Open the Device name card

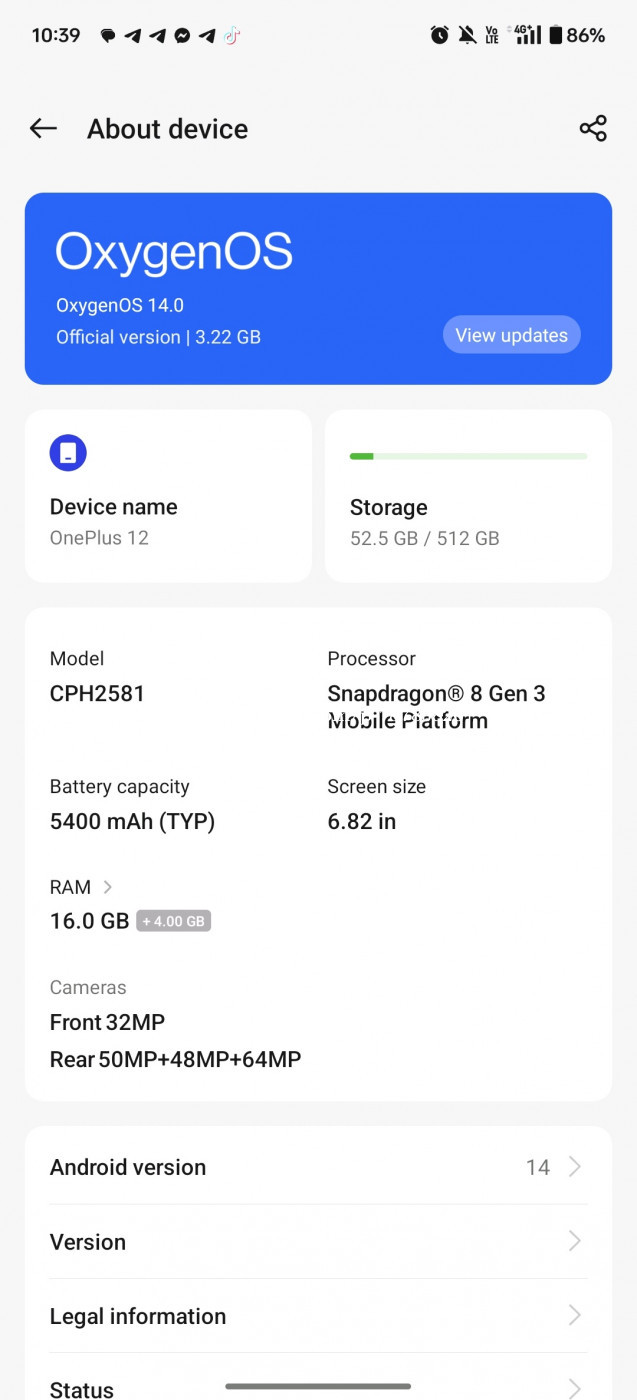click(x=168, y=495)
